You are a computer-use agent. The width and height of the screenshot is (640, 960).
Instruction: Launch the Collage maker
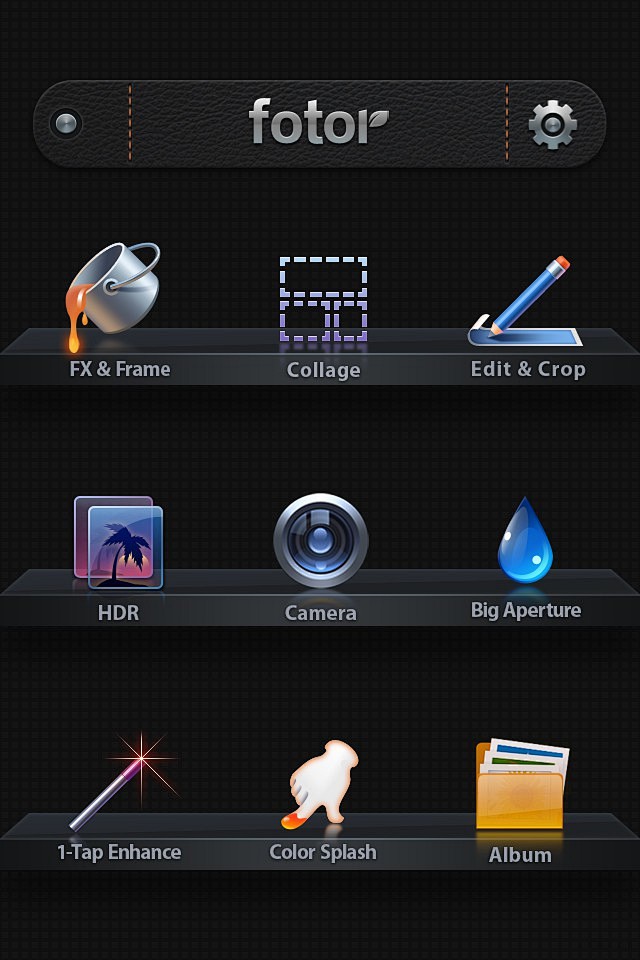point(322,300)
